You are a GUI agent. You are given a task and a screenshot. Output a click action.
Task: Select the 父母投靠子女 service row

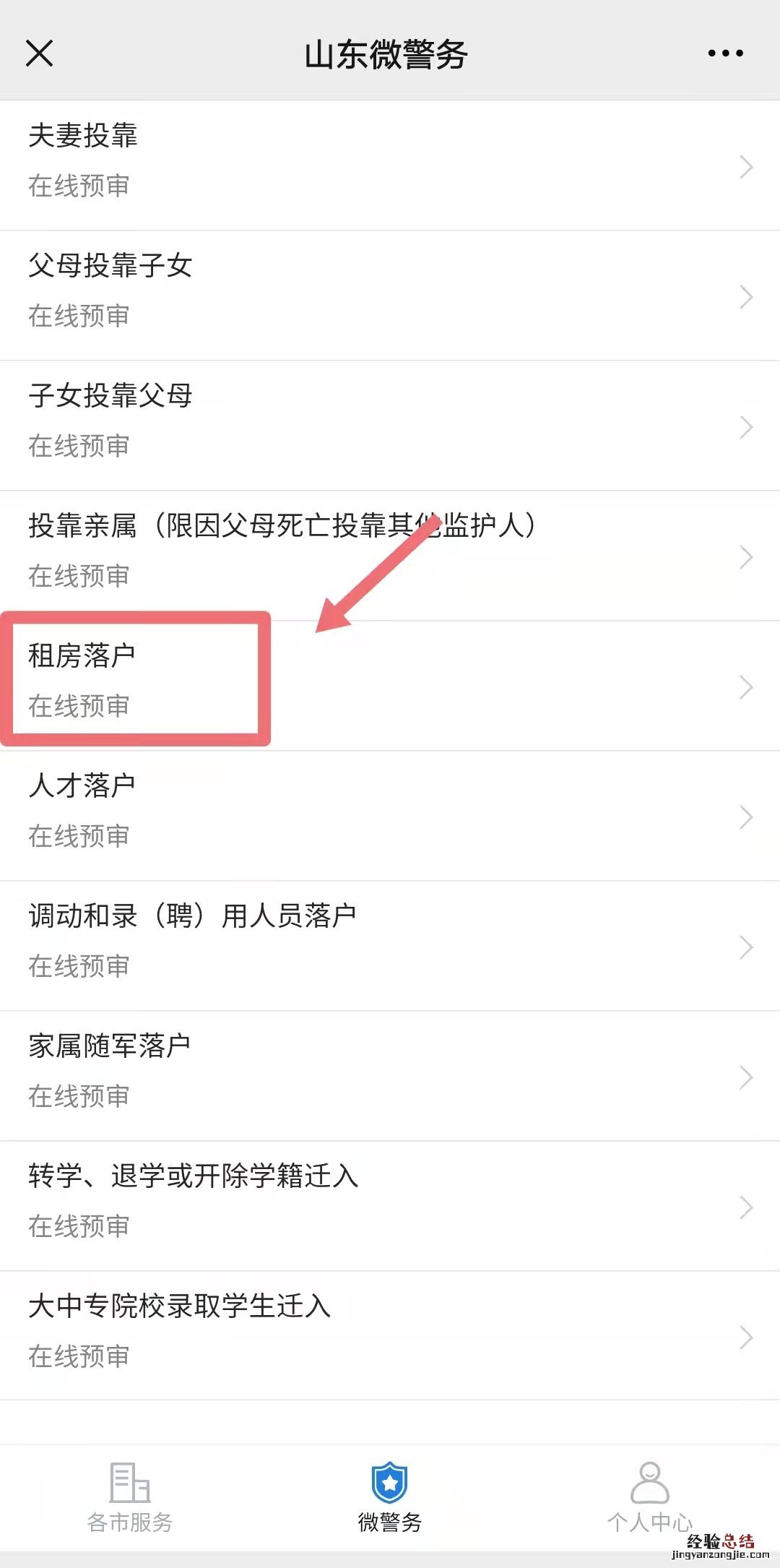click(390, 296)
